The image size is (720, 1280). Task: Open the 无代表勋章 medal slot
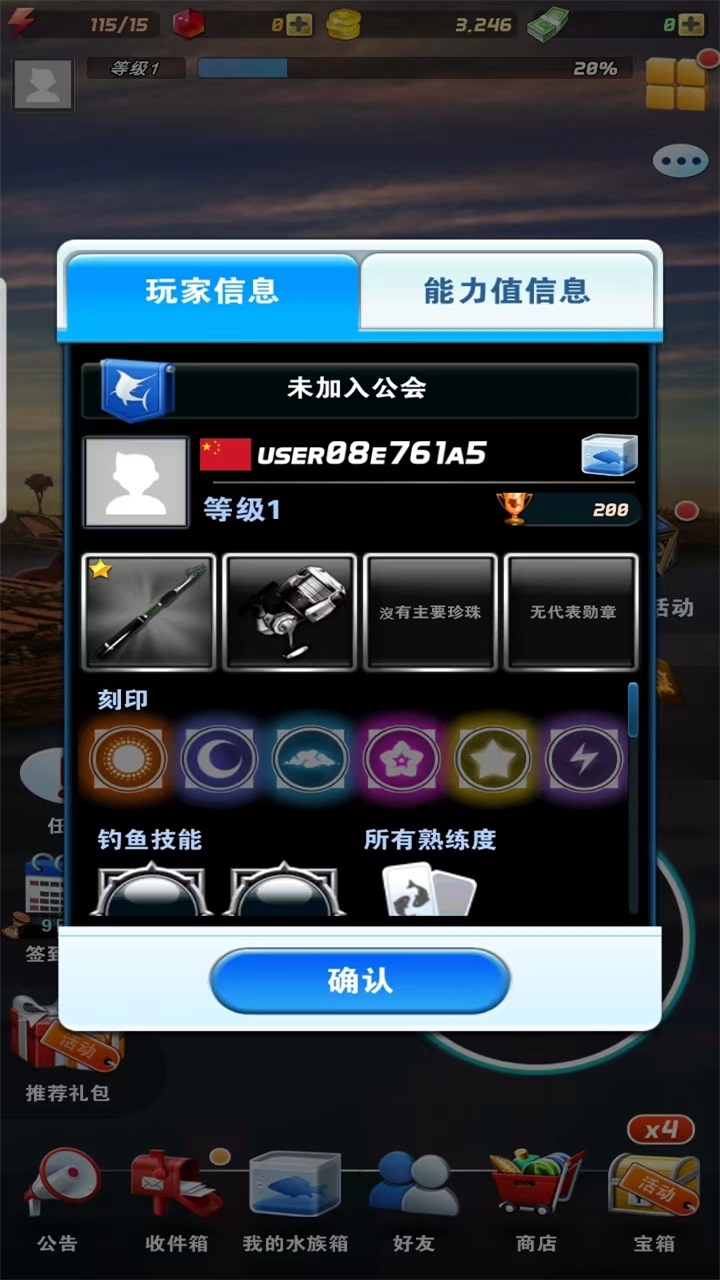point(571,611)
